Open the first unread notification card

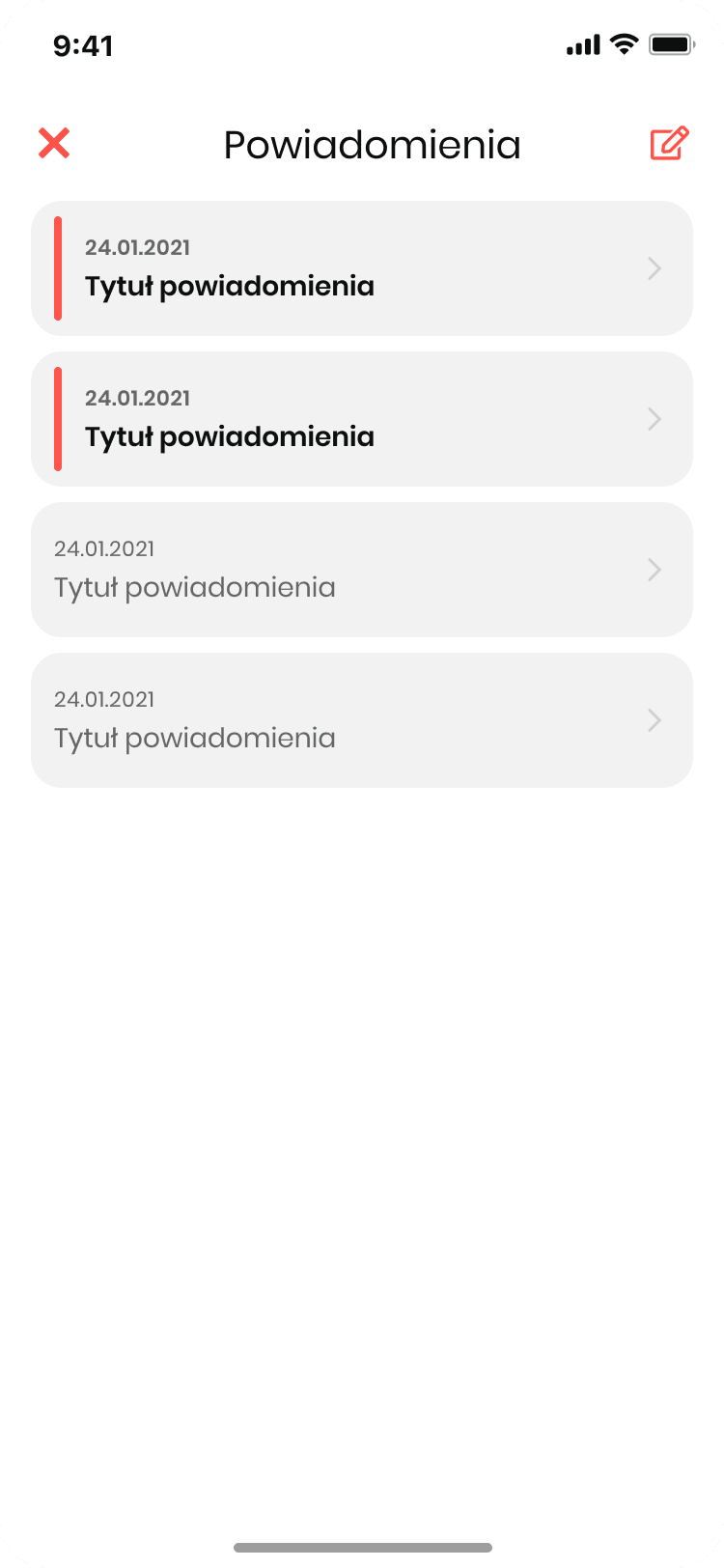[x=362, y=268]
